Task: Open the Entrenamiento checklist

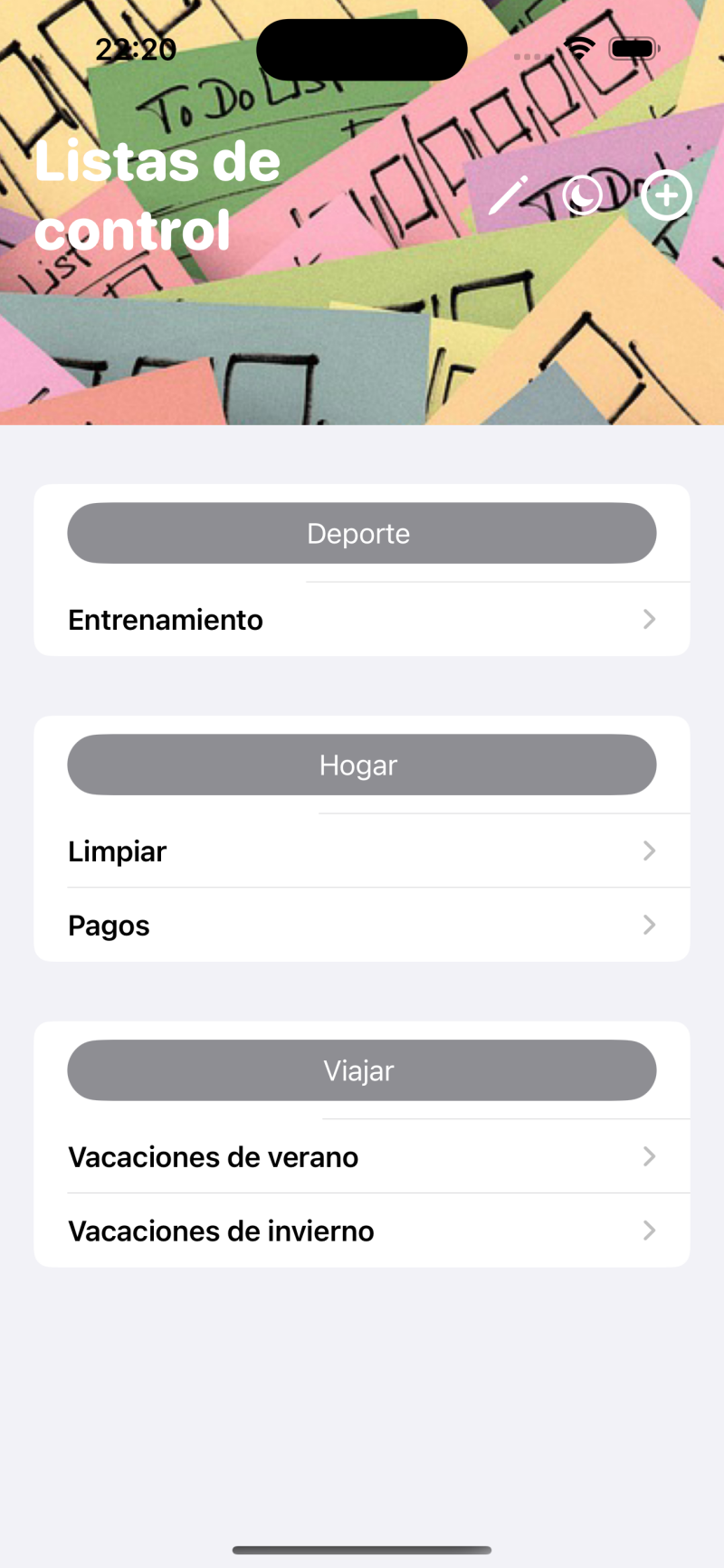Action: 361,620
